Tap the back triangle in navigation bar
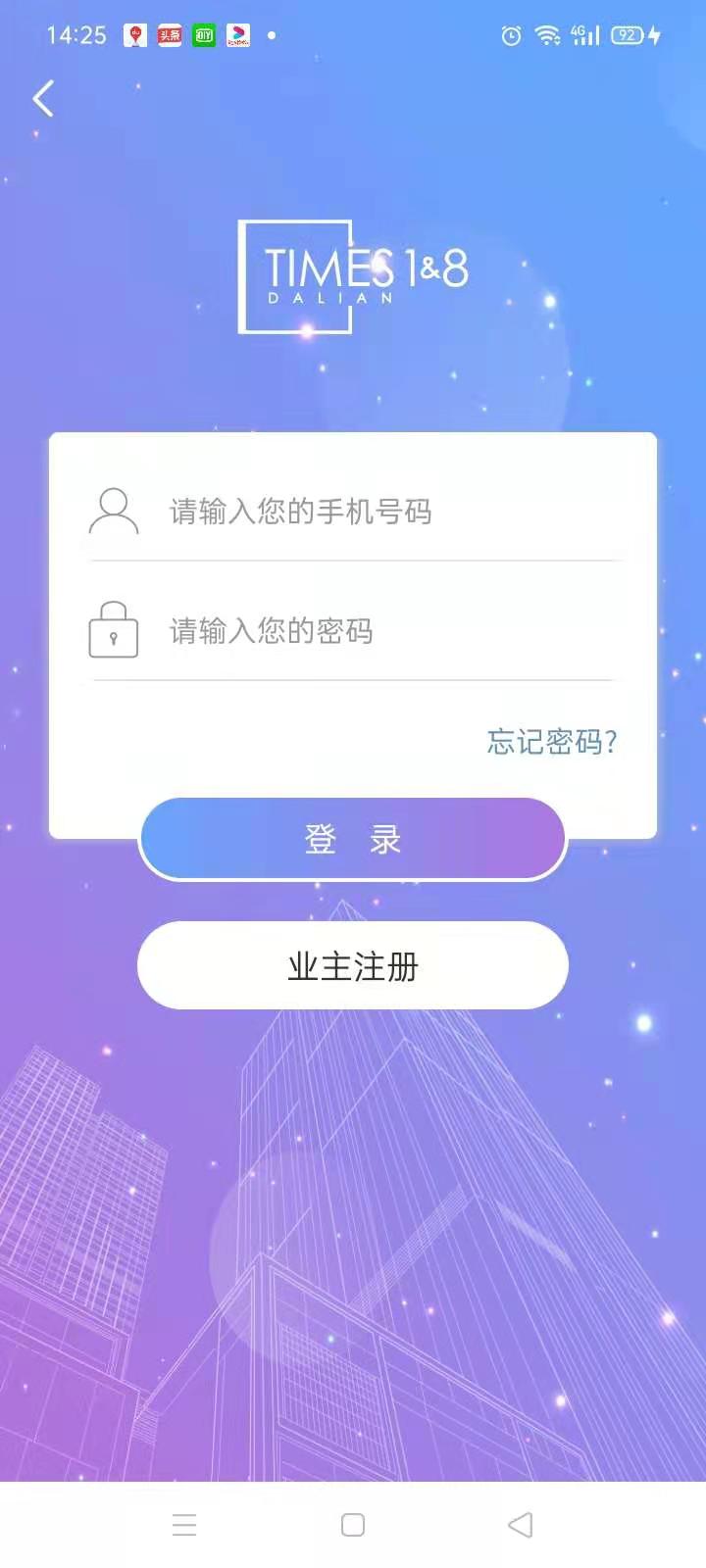Screen dimensions: 706x1568 [x=522, y=1525]
